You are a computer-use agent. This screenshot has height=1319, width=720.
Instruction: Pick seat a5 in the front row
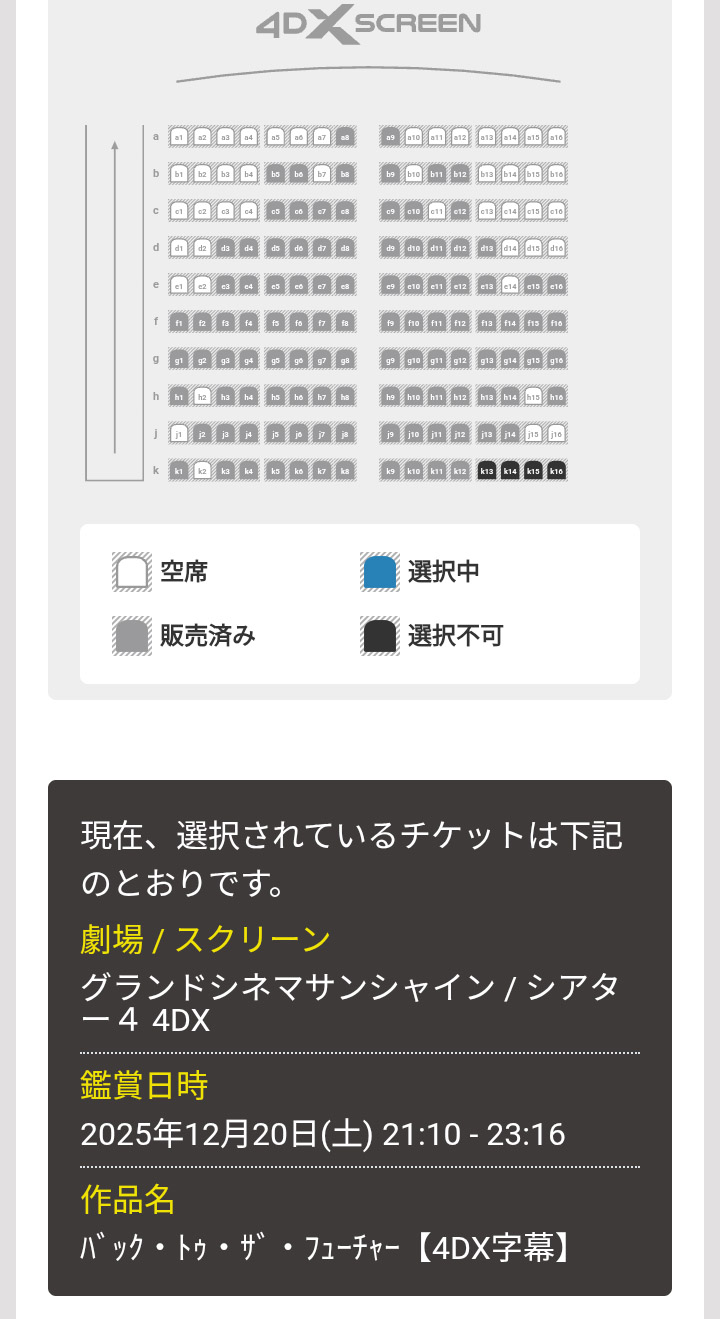point(275,137)
